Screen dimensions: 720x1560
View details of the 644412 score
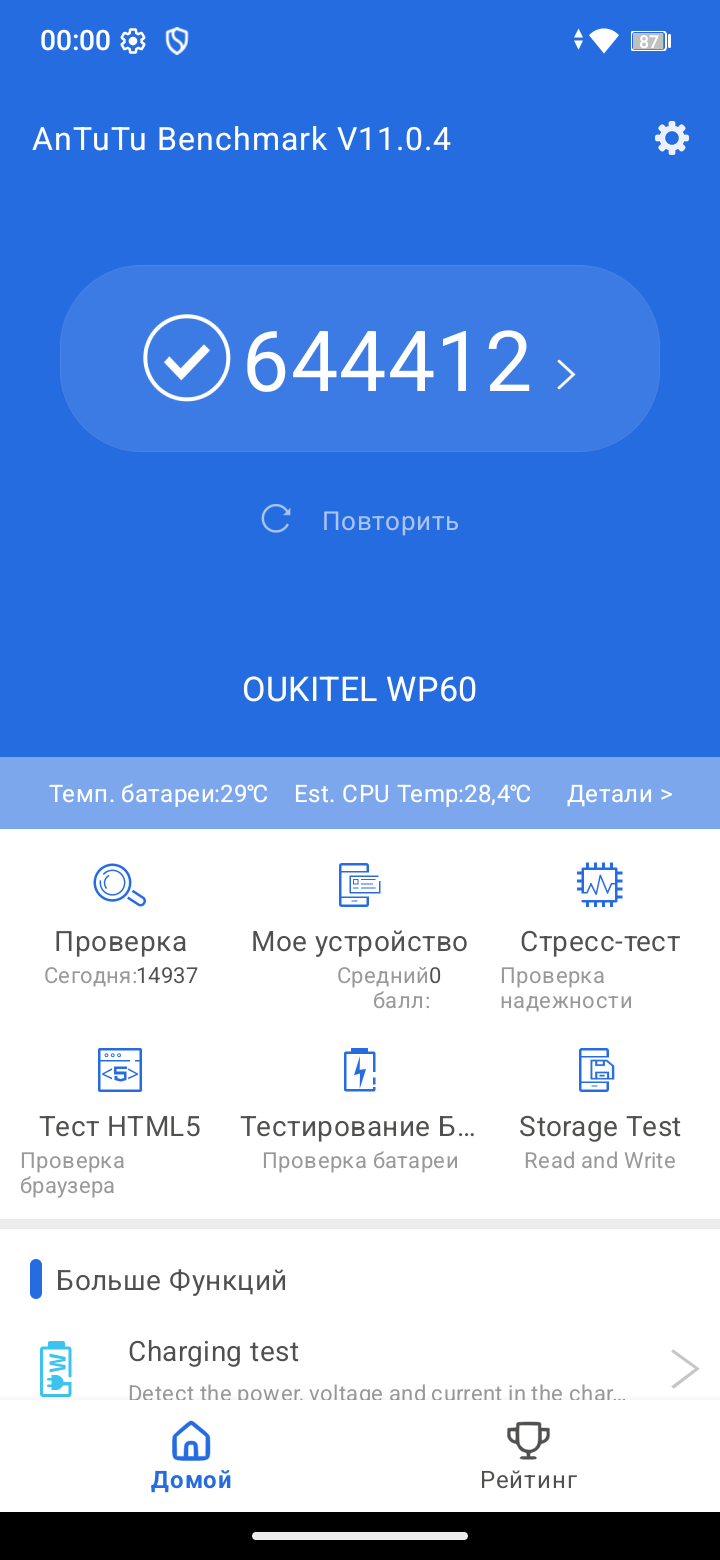point(360,360)
